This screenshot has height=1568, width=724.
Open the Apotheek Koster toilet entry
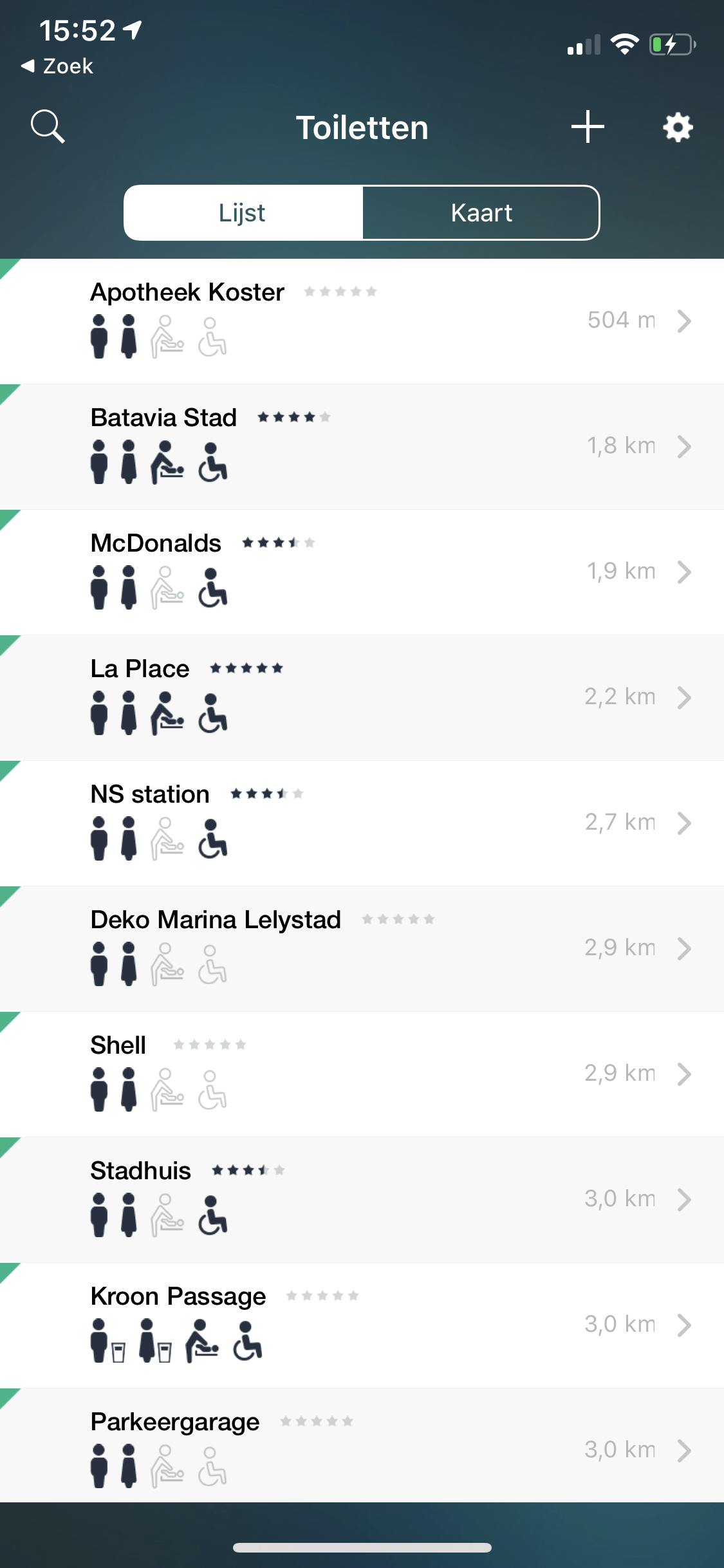coord(362,321)
